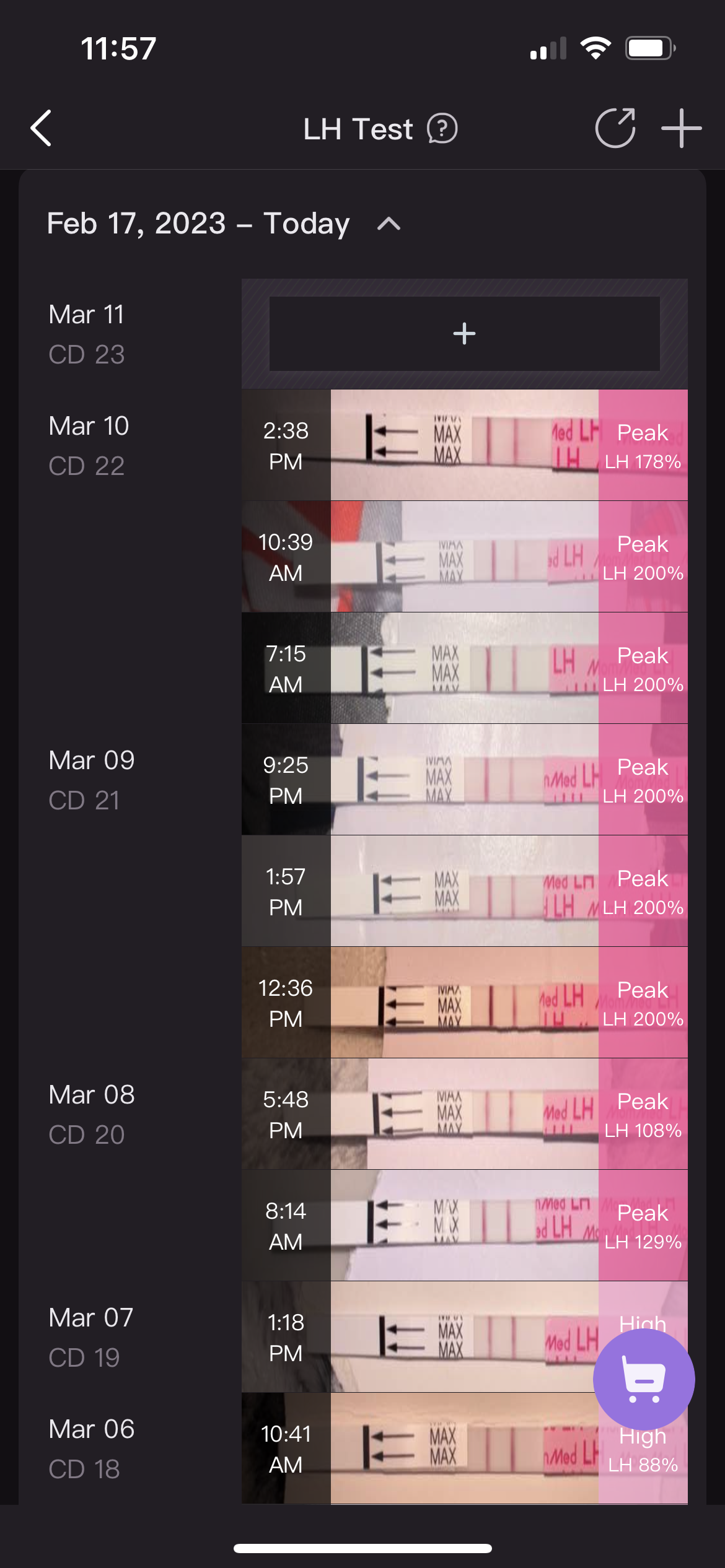Open the 12:36 PM Peak test
The width and height of the screenshot is (725, 1568).
(465, 1003)
